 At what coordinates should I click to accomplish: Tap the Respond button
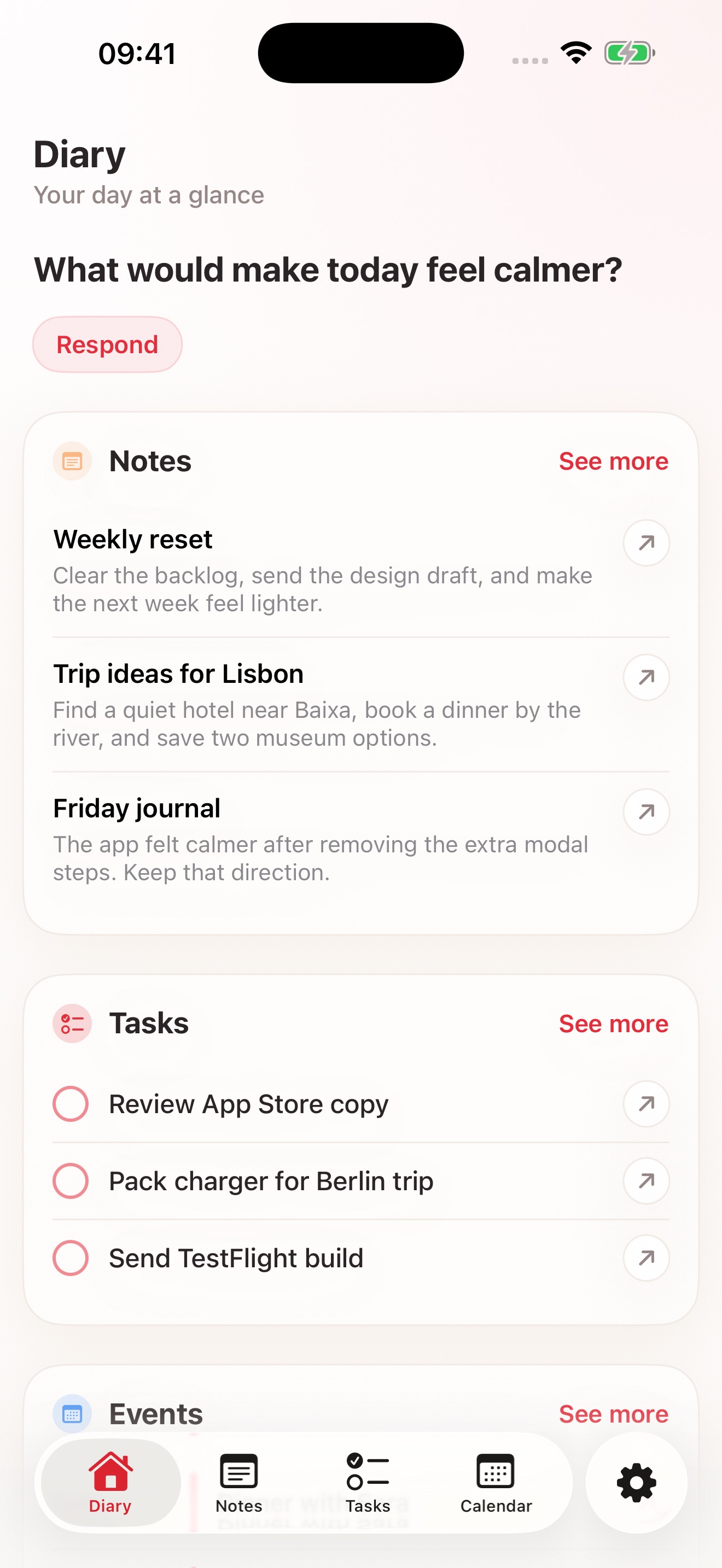coord(107,344)
